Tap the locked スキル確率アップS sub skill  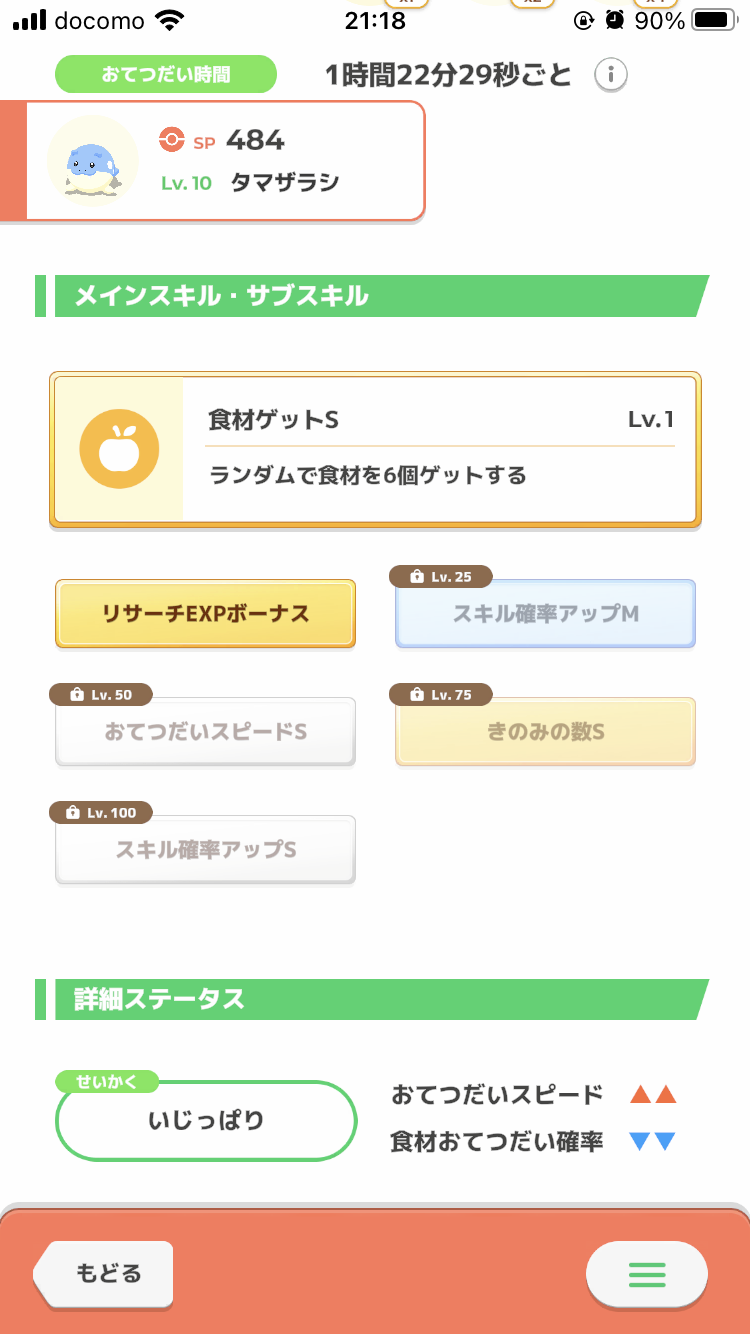click(205, 850)
